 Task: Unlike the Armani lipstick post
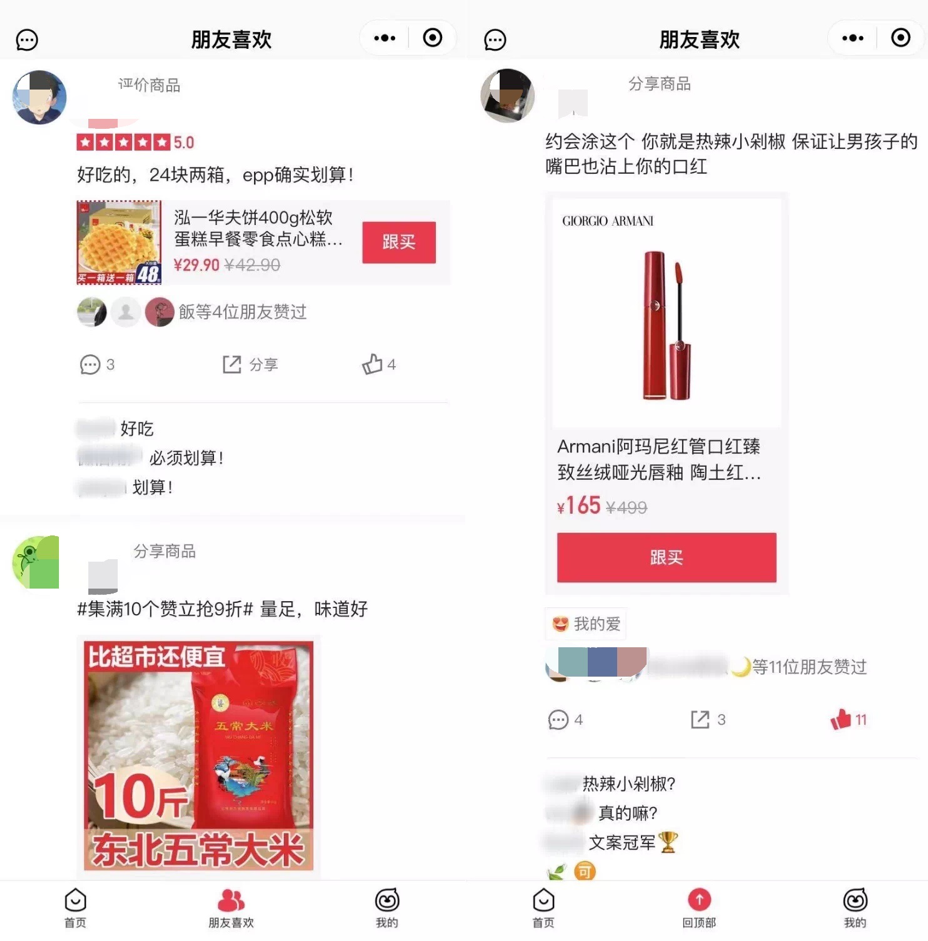point(847,720)
